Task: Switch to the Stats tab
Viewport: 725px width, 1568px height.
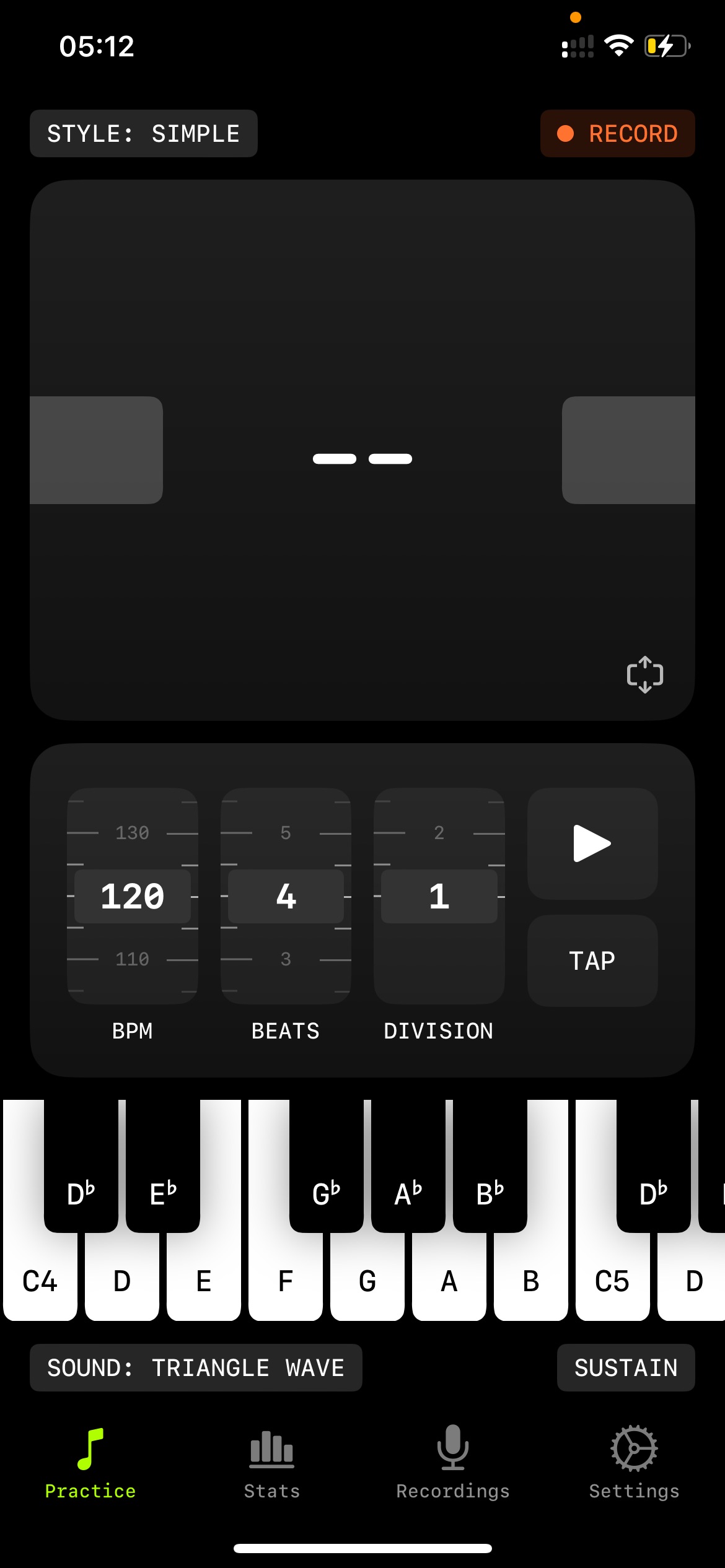Action: coord(272,1464)
